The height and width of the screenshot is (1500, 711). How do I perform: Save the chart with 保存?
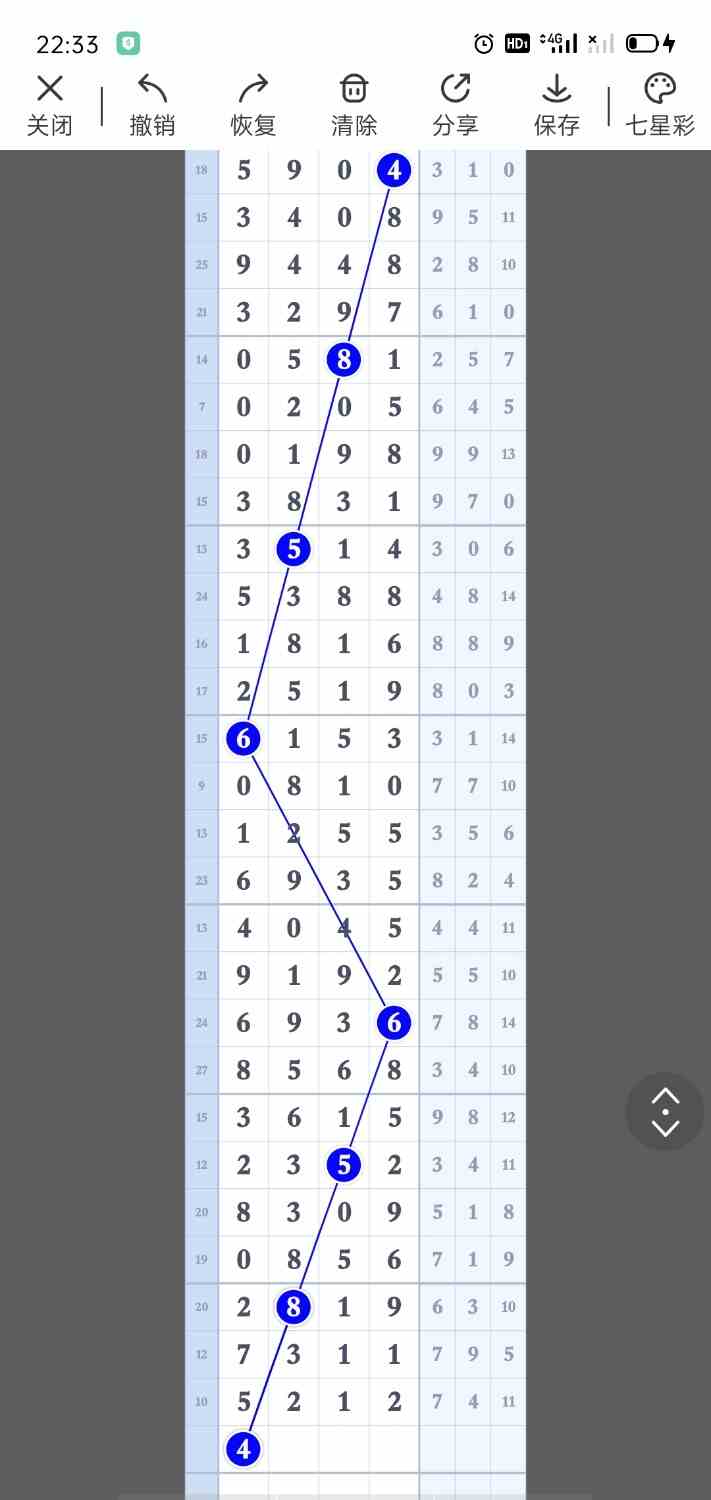pos(556,104)
